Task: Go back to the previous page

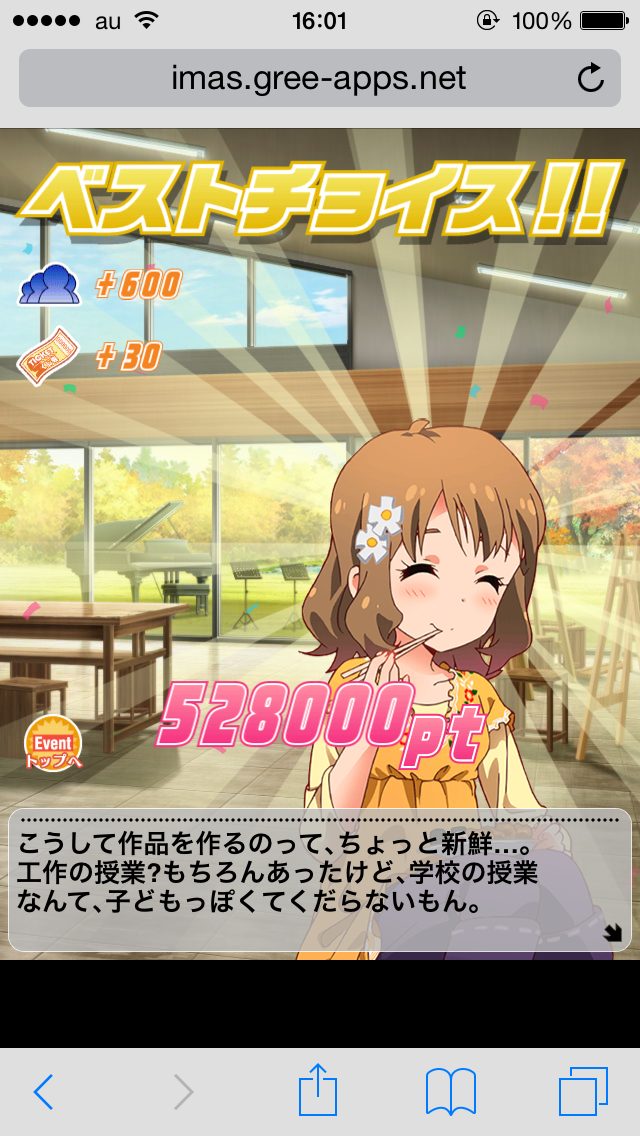Action: click(x=43, y=1092)
